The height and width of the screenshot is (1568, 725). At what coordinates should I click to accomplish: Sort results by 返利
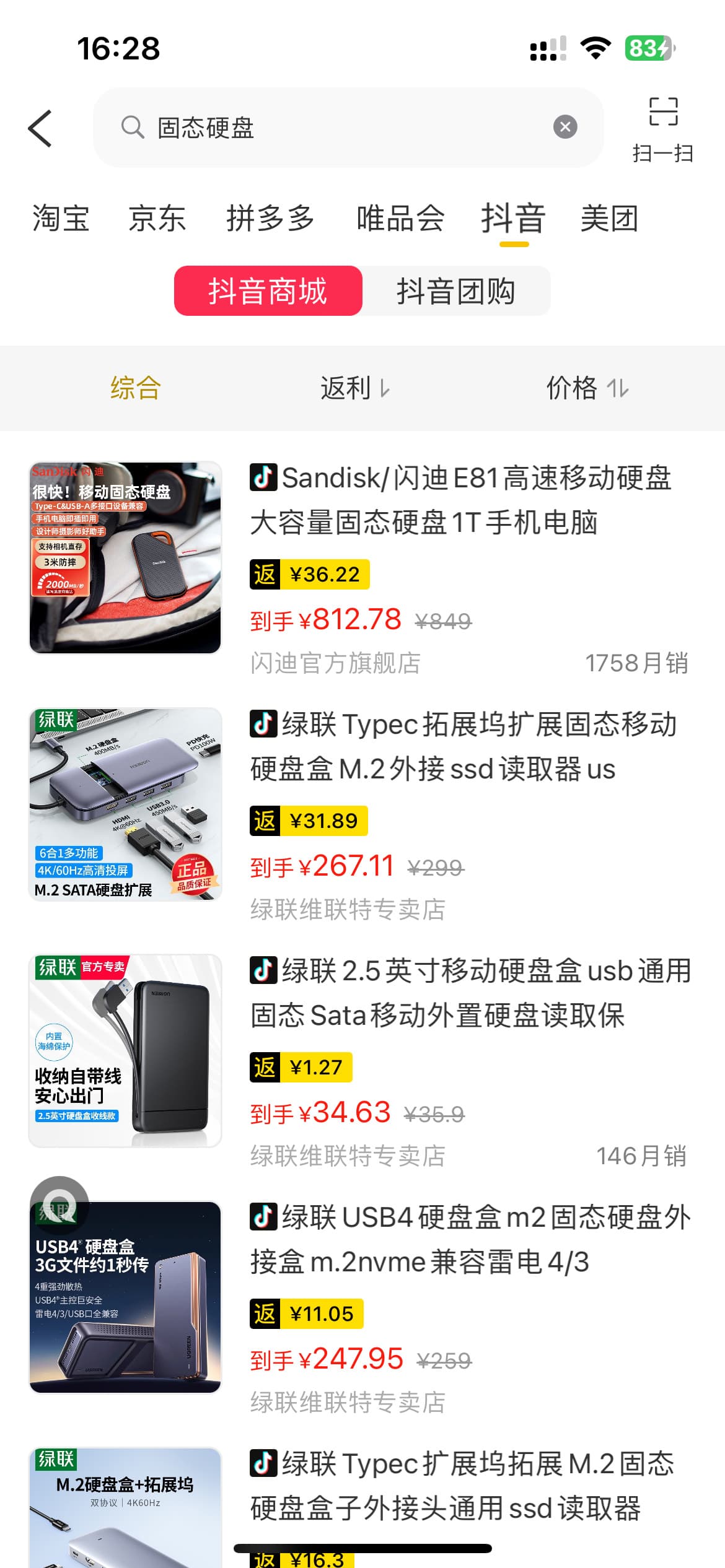tap(354, 388)
